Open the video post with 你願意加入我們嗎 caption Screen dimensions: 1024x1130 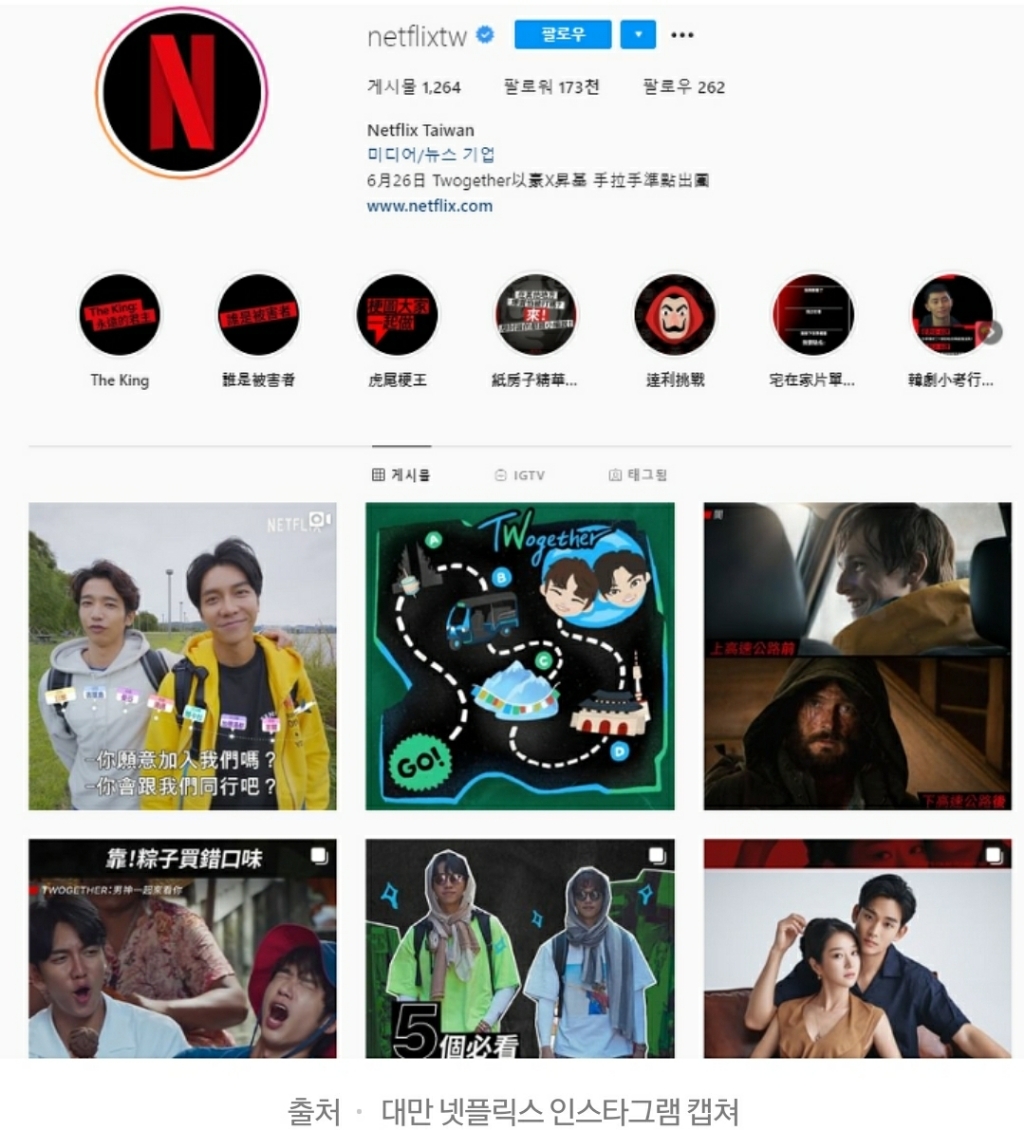[183, 656]
